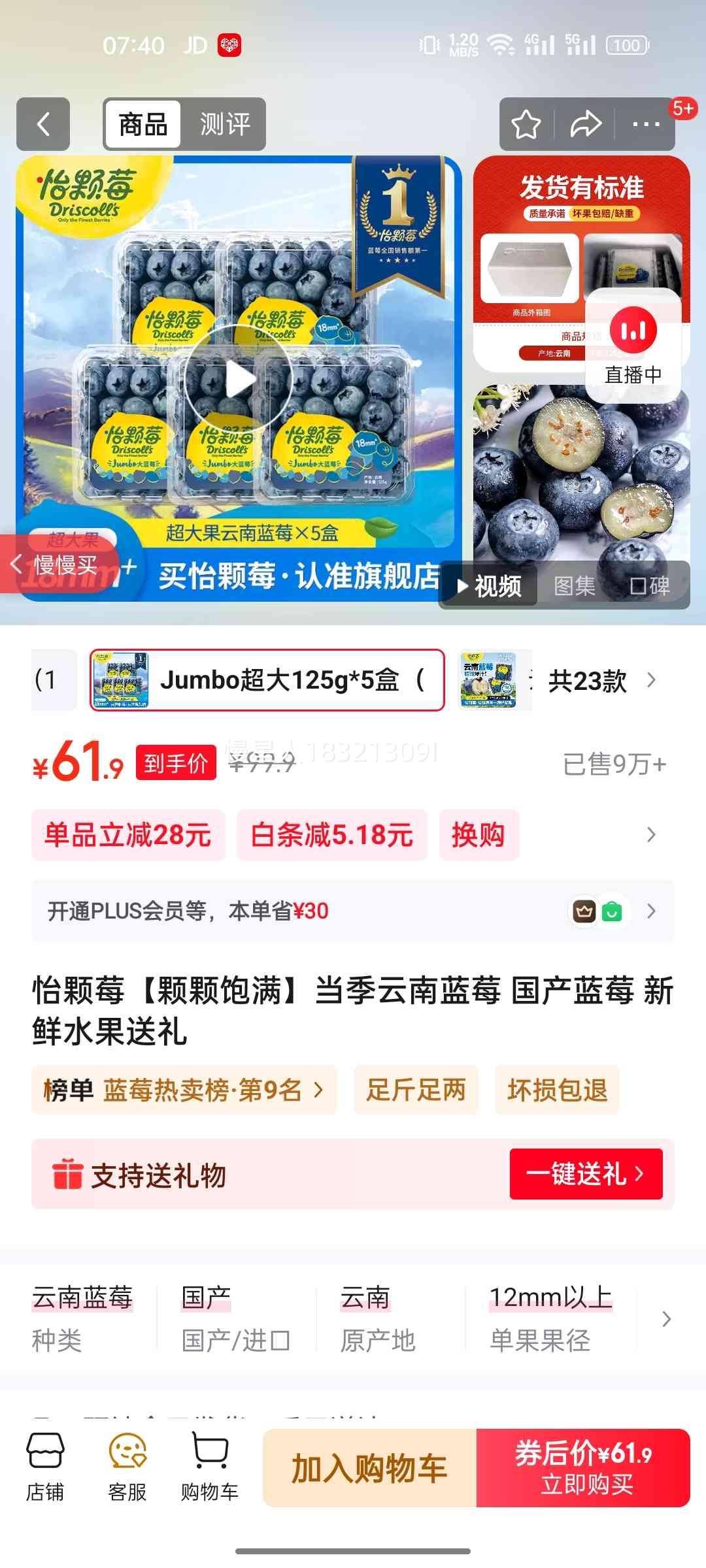Open the store page via 店铺 icon

[x=44, y=1467]
